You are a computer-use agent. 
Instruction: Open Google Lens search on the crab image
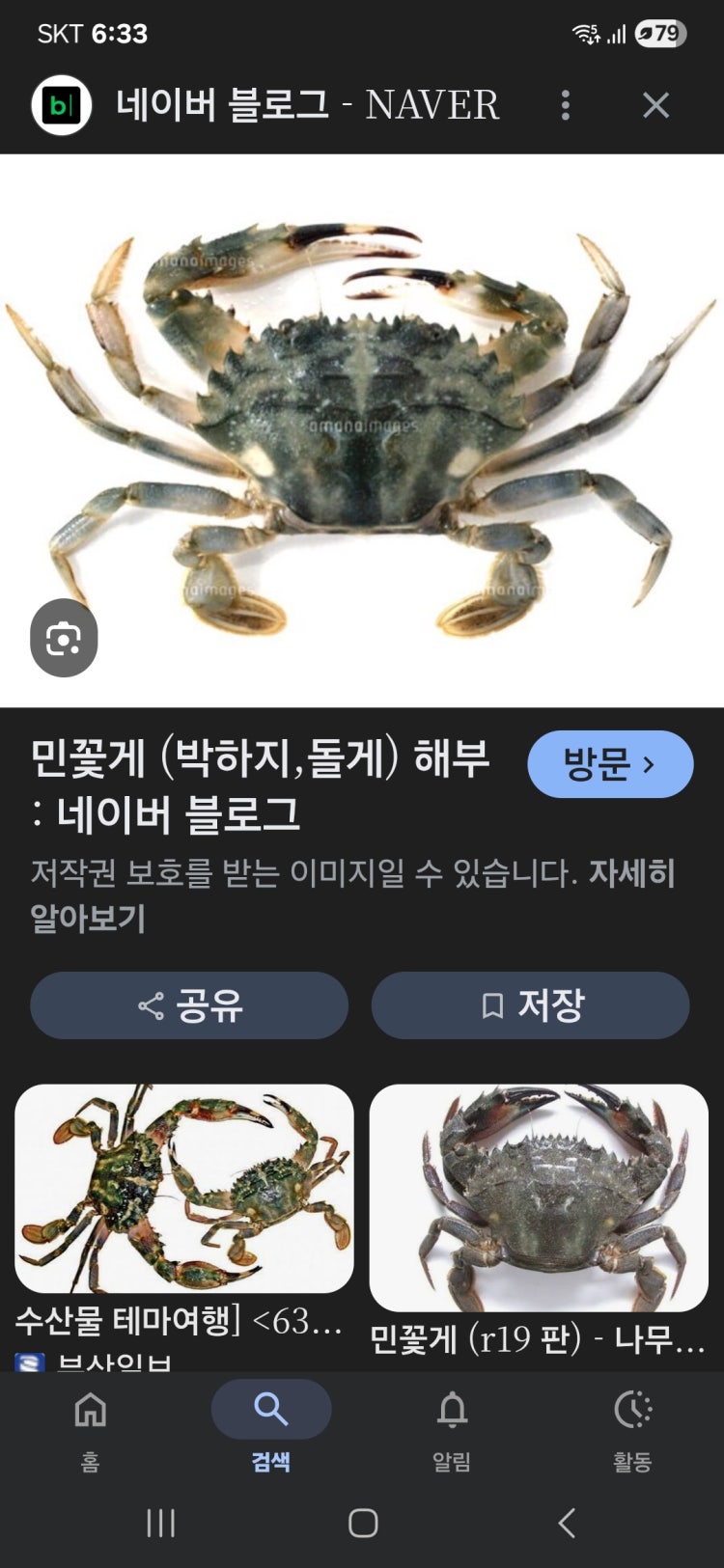point(63,638)
